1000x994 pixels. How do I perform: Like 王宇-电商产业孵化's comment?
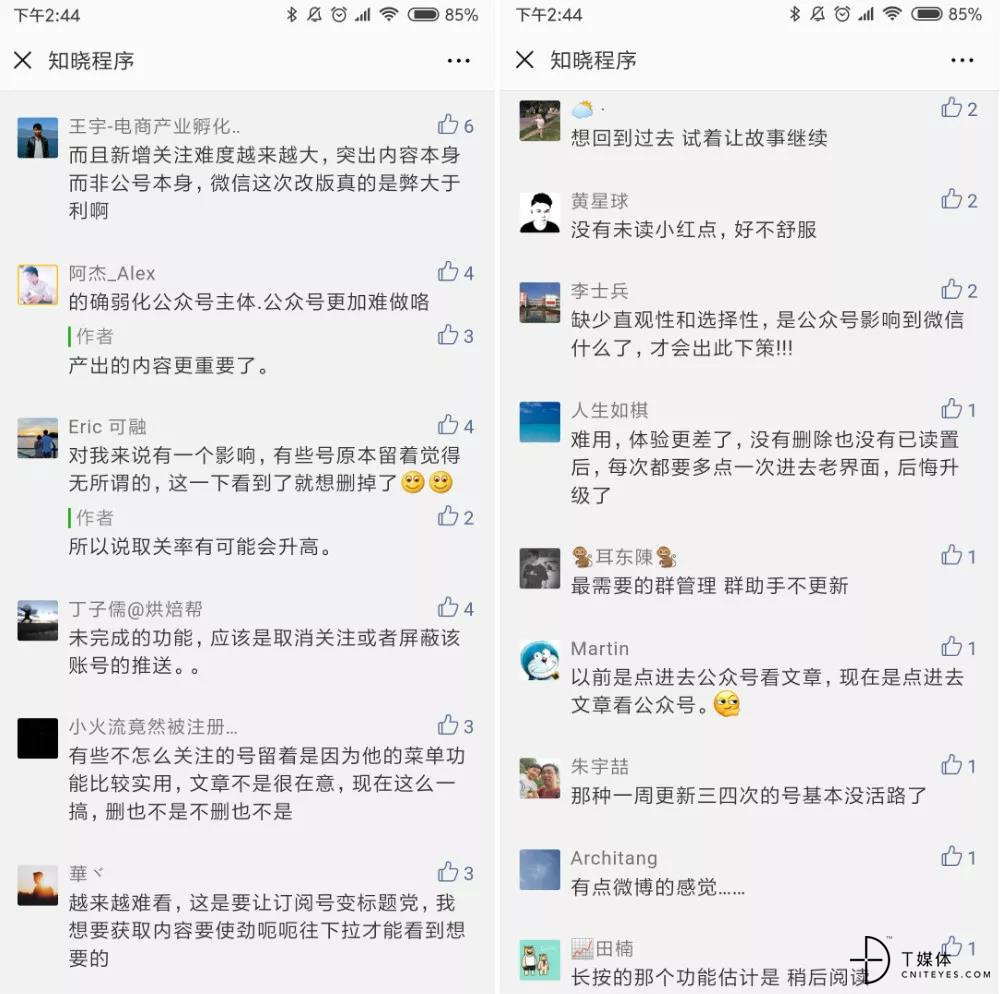tap(448, 125)
